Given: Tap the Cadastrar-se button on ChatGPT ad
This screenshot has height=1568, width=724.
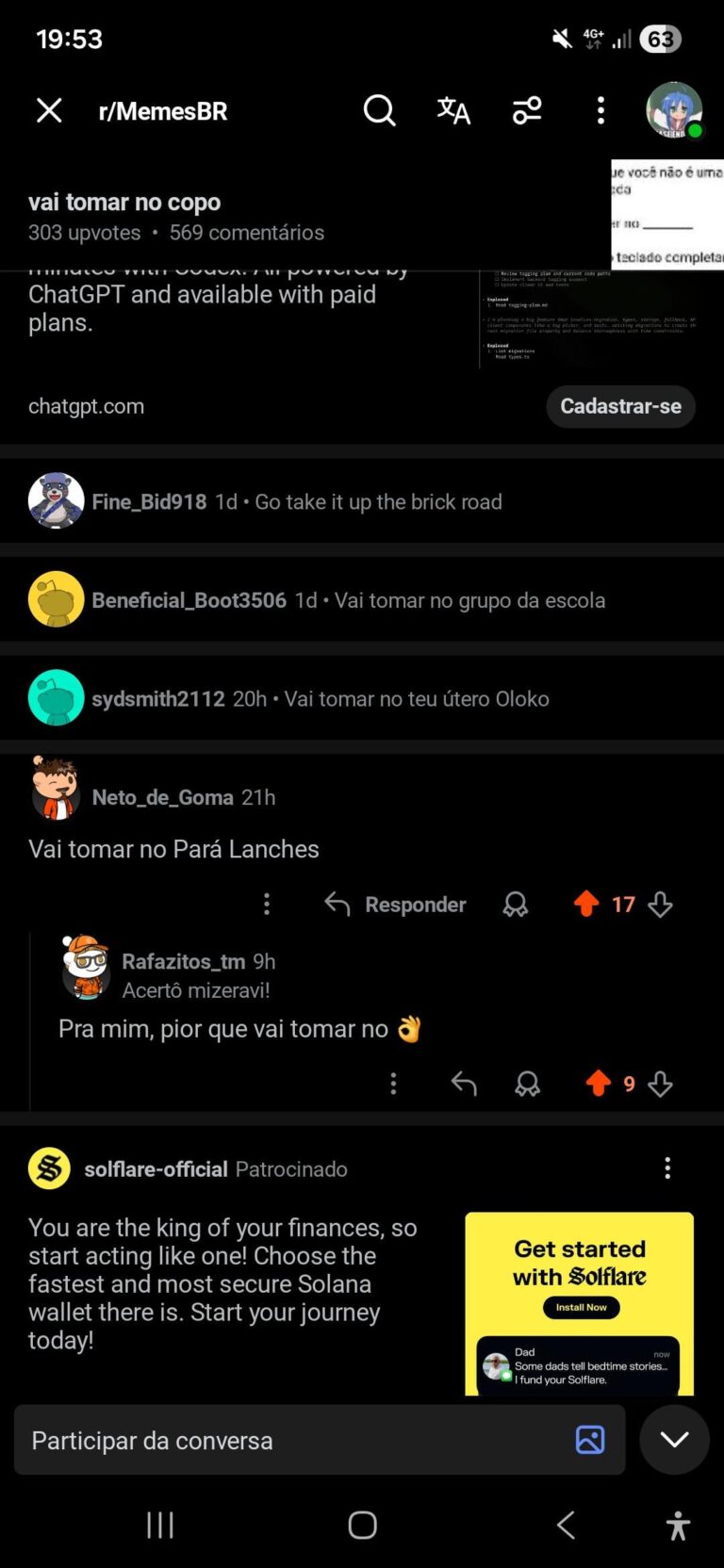Looking at the screenshot, I should click(620, 406).
